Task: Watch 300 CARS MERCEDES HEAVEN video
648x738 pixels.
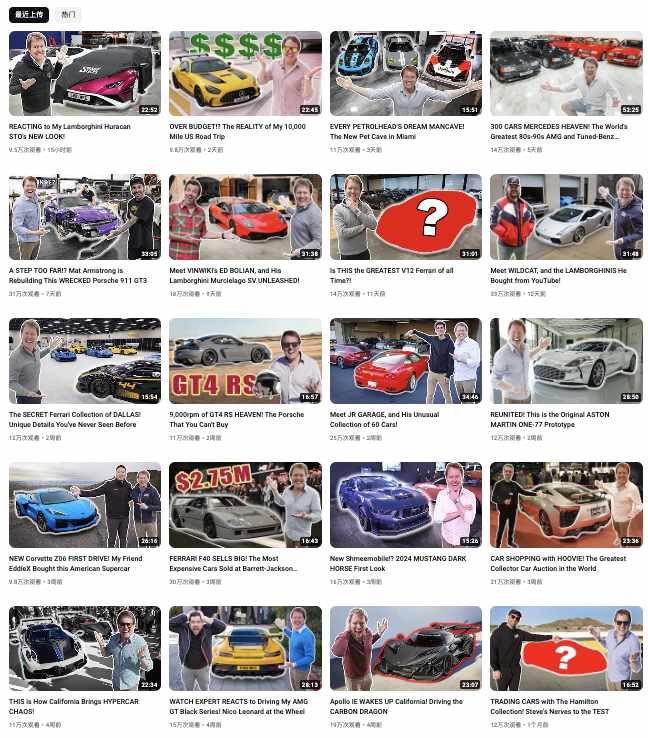Action: [566, 73]
